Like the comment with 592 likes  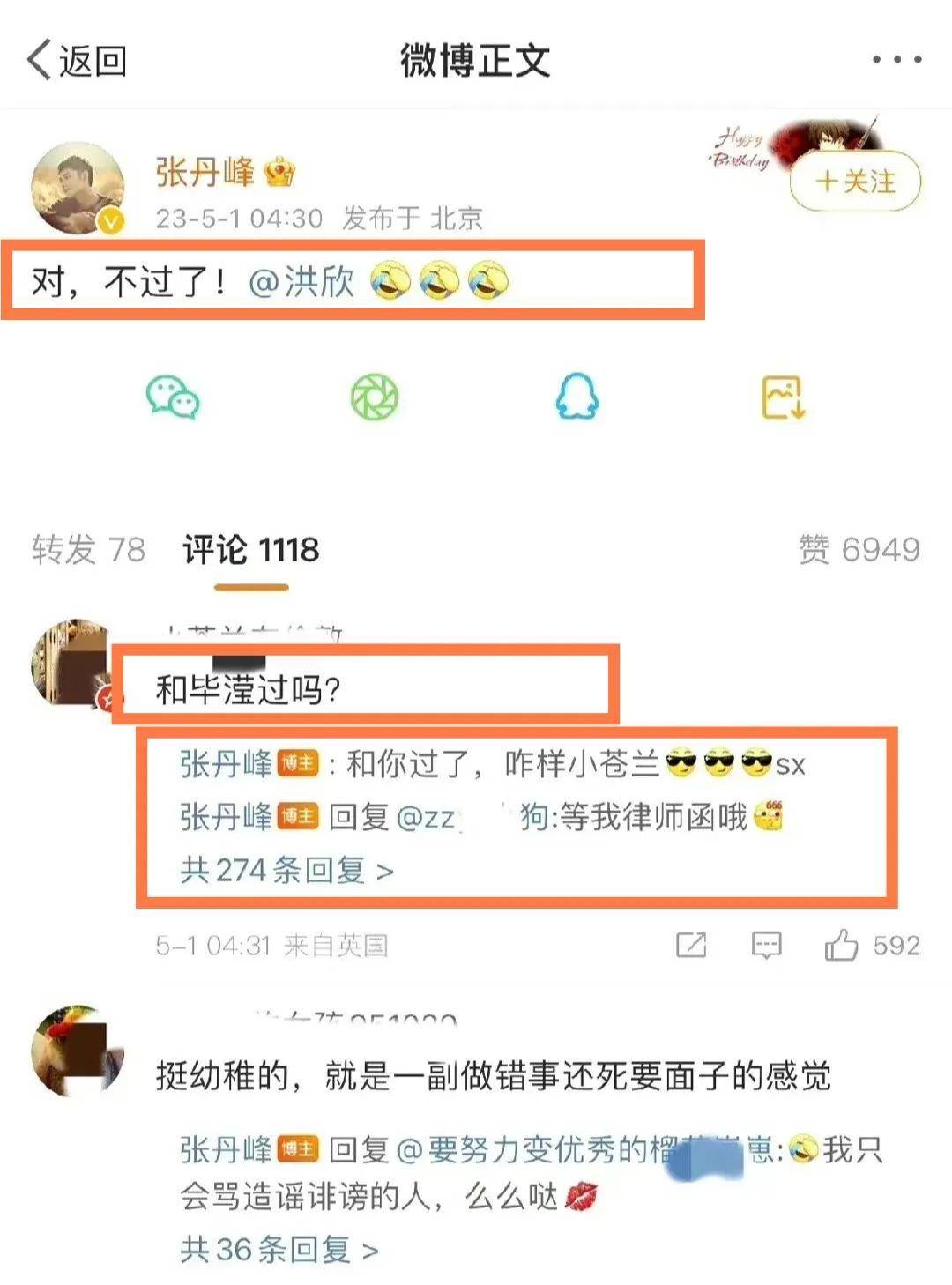pyautogui.click(x=842, y=946)
